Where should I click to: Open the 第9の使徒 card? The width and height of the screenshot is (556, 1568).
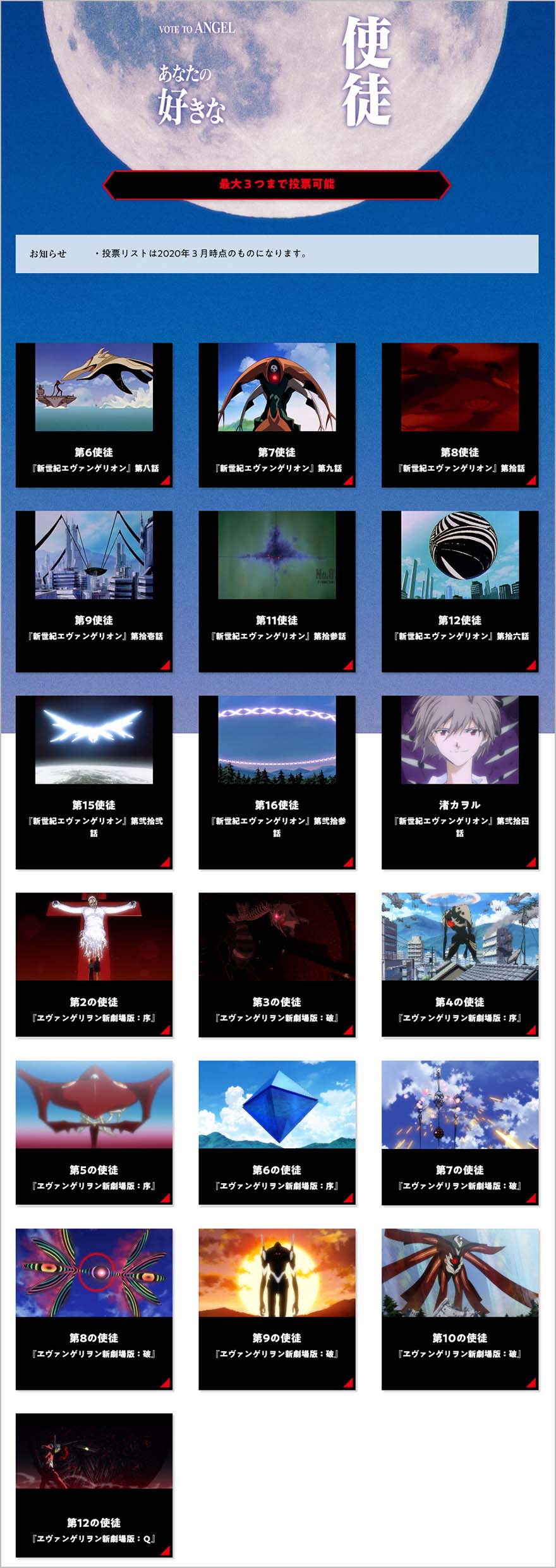click(277, 1308)
